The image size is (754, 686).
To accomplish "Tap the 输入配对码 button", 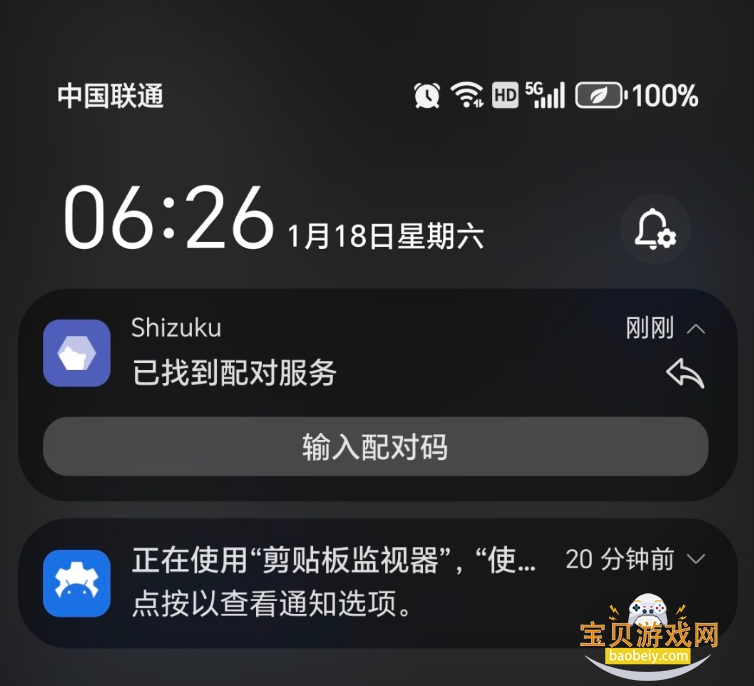I will 375,447.
